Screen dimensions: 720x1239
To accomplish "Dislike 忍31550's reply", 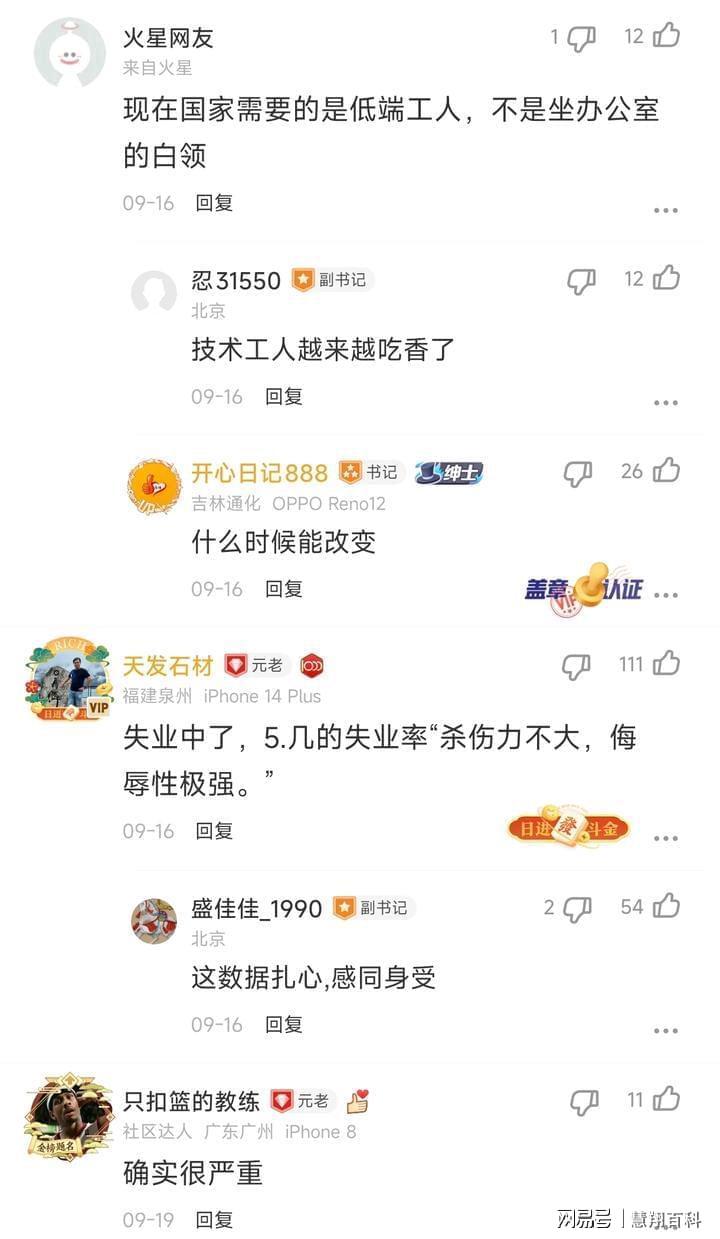I will (x=581, y=281).
